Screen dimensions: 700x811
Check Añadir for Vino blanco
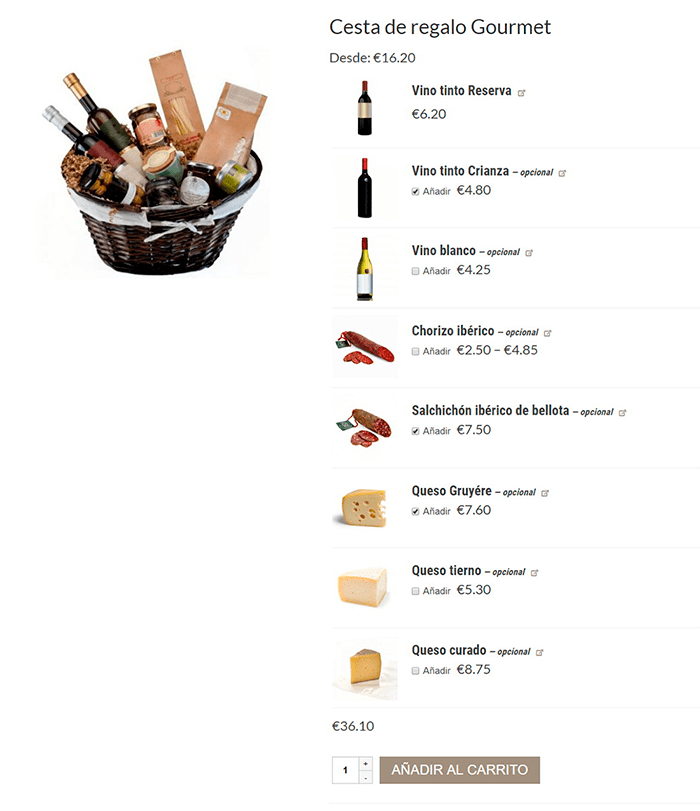(x=415, y=271)
